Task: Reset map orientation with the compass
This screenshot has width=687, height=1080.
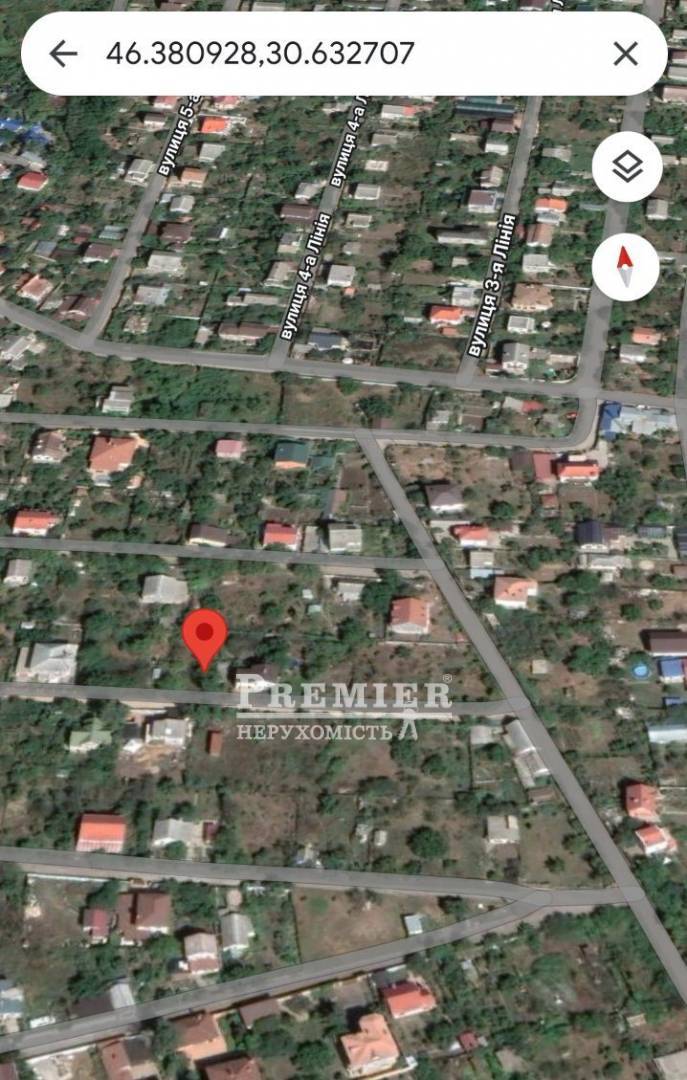Action: pyautogui.click(x=626, y=266)
